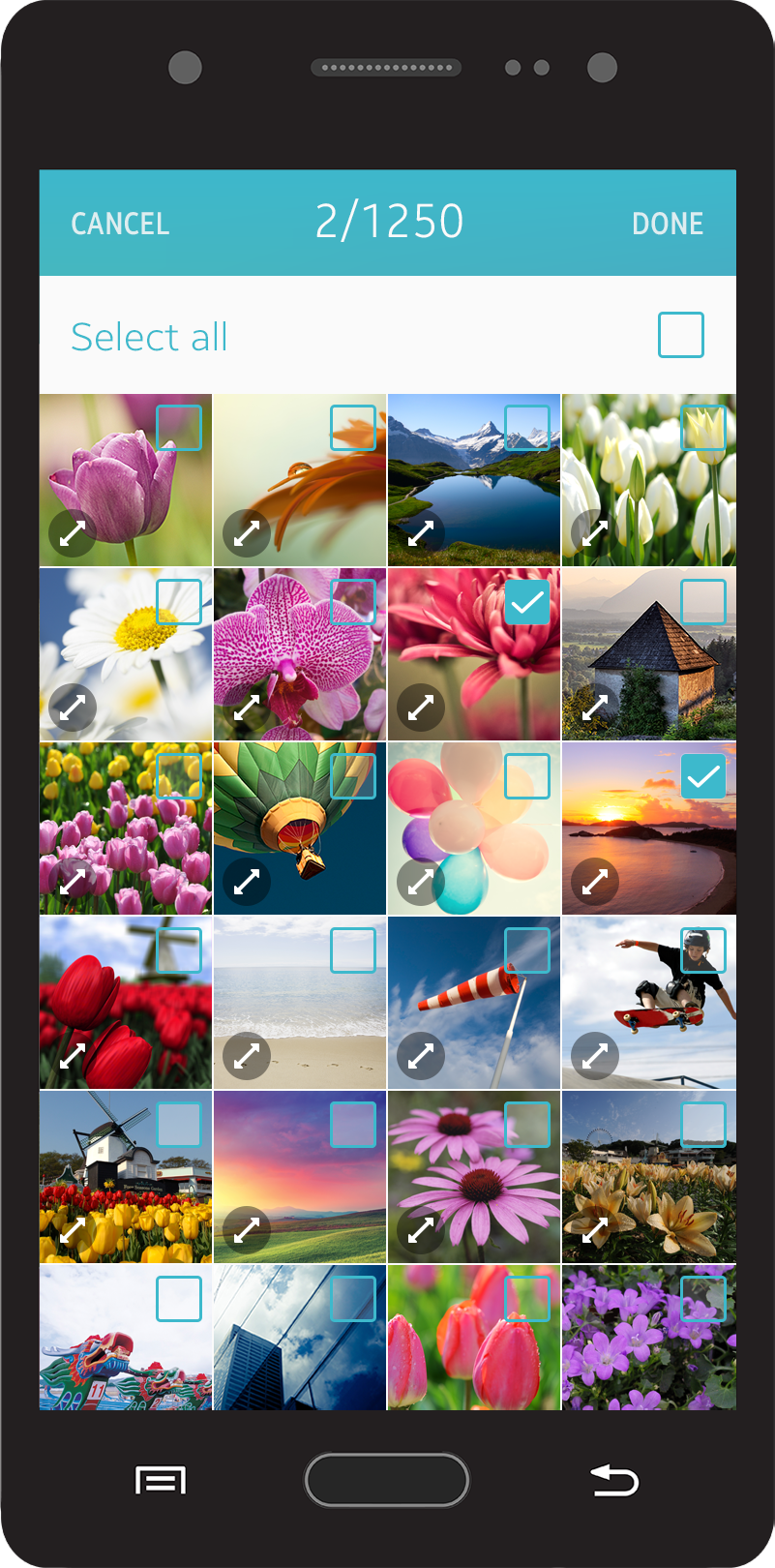Expand the stone hut photo
This screenshot has height=1568, width=775.
pos(595,707)
